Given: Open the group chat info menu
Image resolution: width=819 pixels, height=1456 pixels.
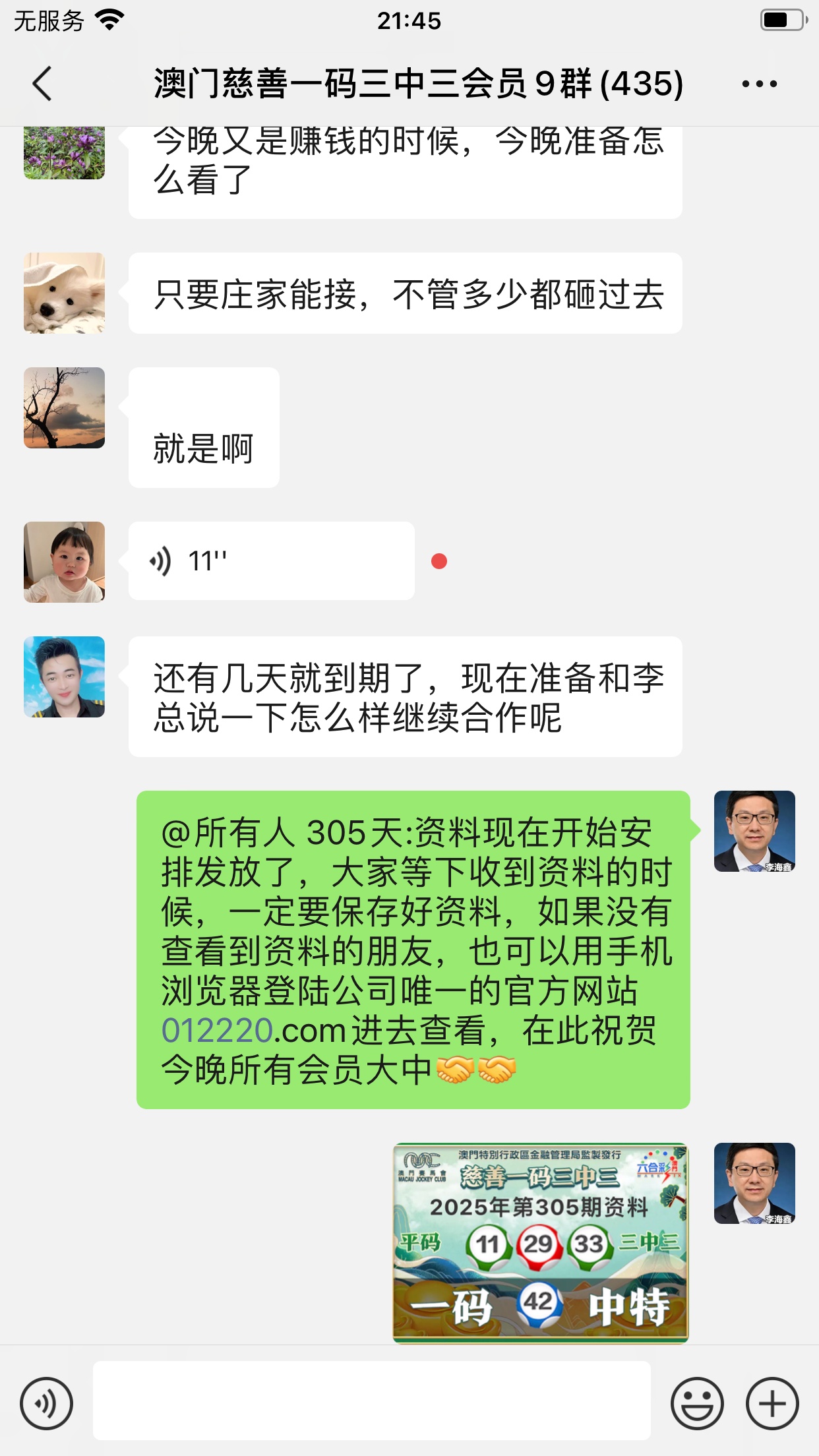Looking at the screenshot, I should pos(759,84).
